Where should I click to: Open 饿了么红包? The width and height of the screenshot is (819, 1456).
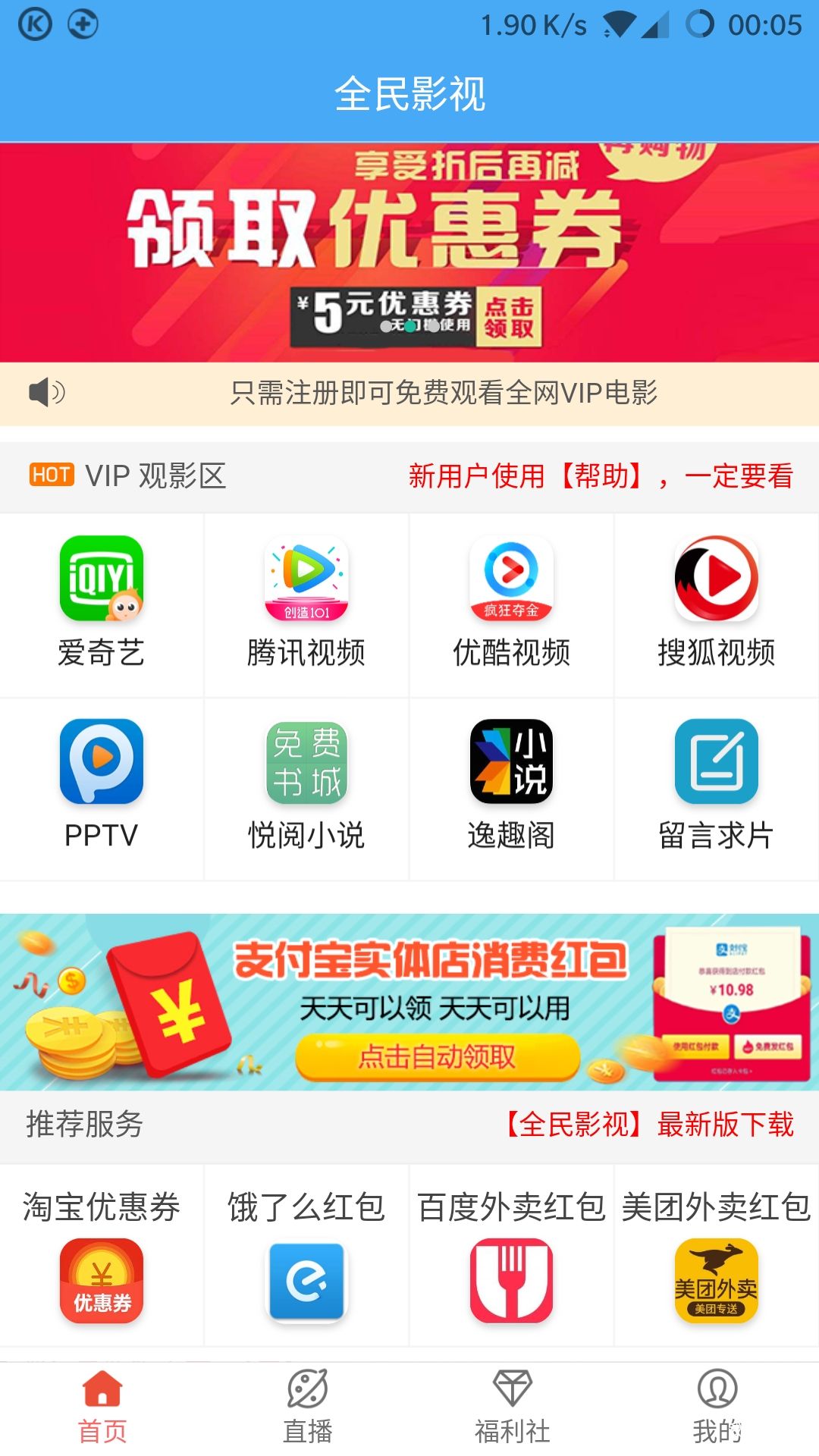(306, 1257)
